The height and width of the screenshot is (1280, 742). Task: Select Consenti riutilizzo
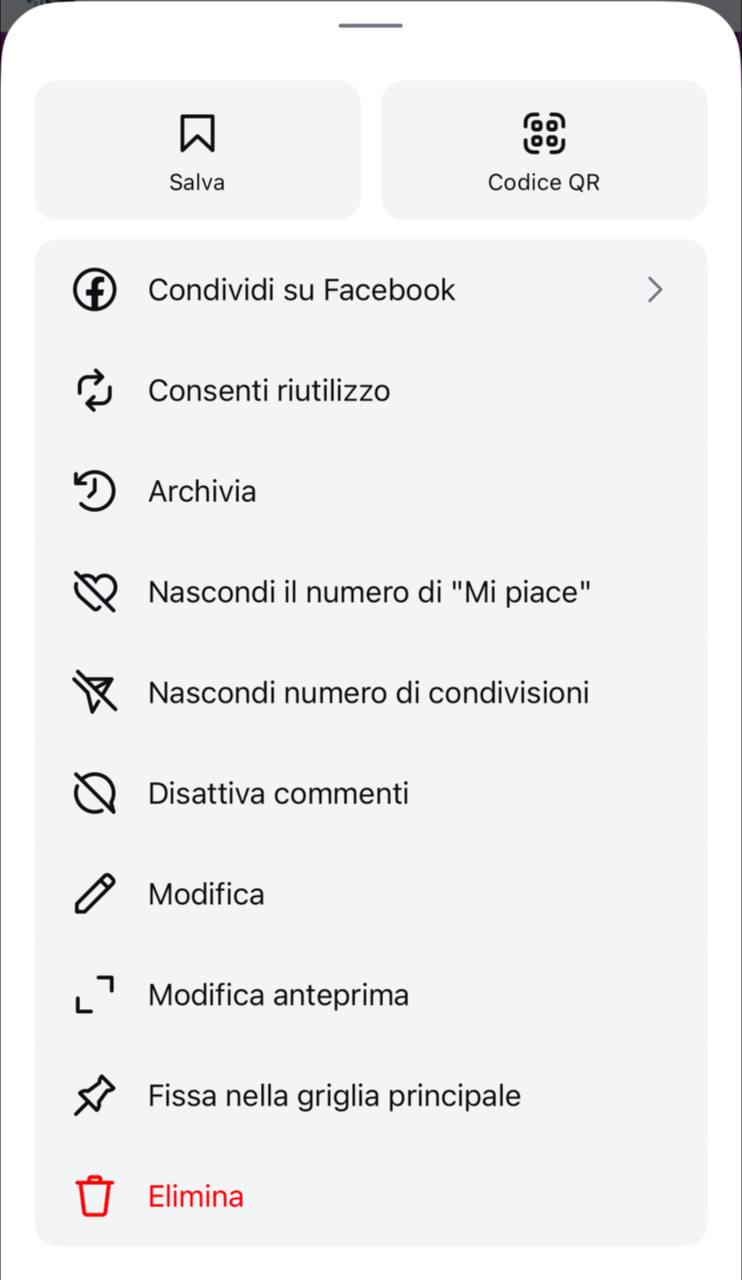click(371, 391)
